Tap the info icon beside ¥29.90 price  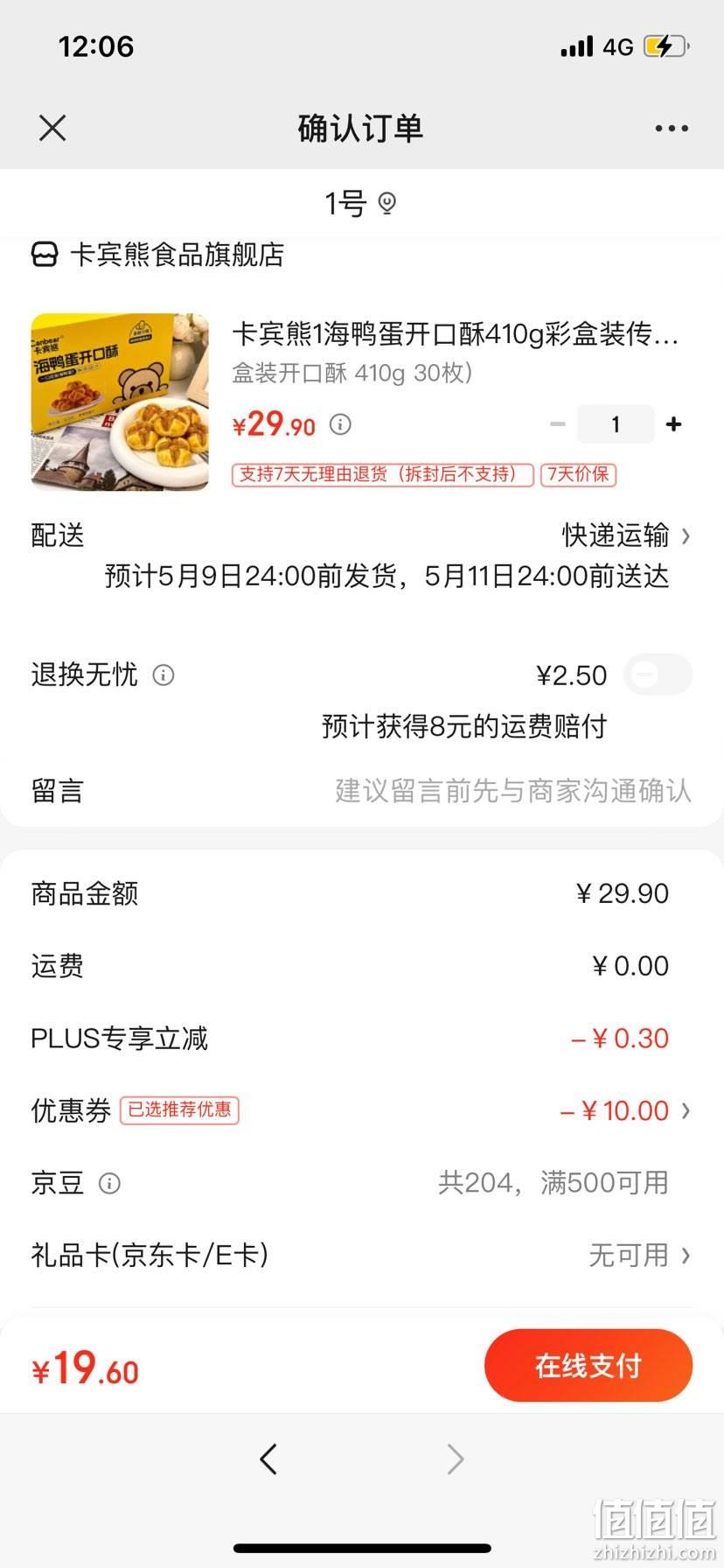[340, 424]
